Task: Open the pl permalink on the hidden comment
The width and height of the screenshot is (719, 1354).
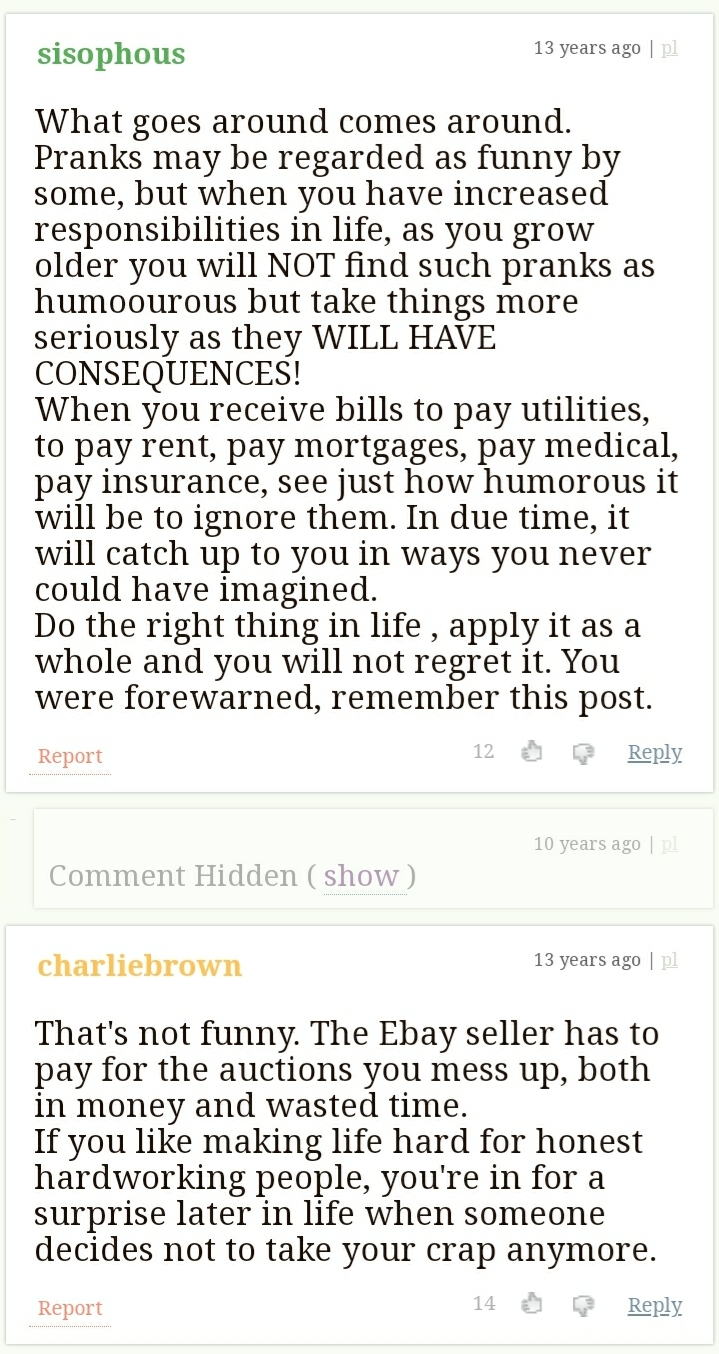Action: coord(669,844)
